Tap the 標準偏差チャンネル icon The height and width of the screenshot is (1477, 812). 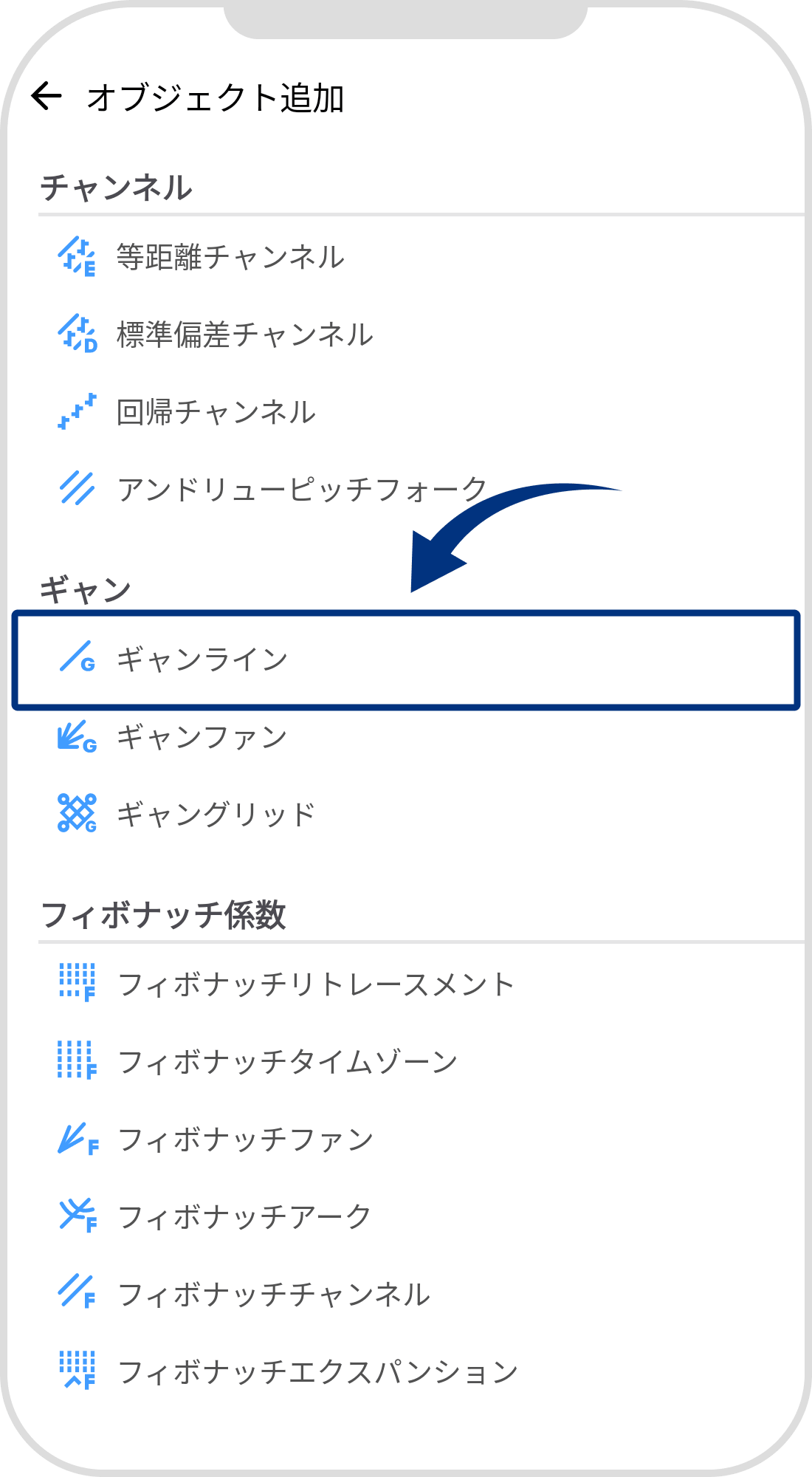76,334
